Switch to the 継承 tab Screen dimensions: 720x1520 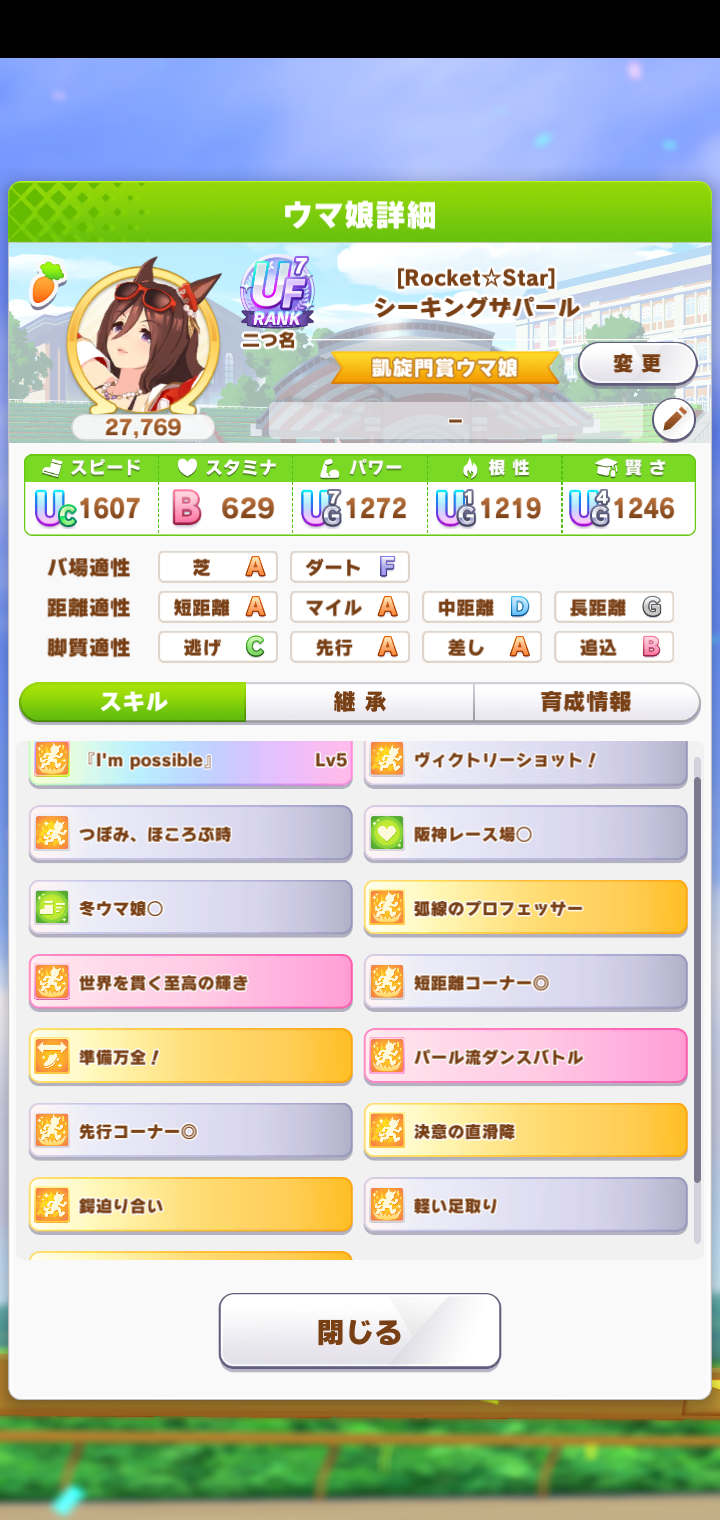click(360, 702)
